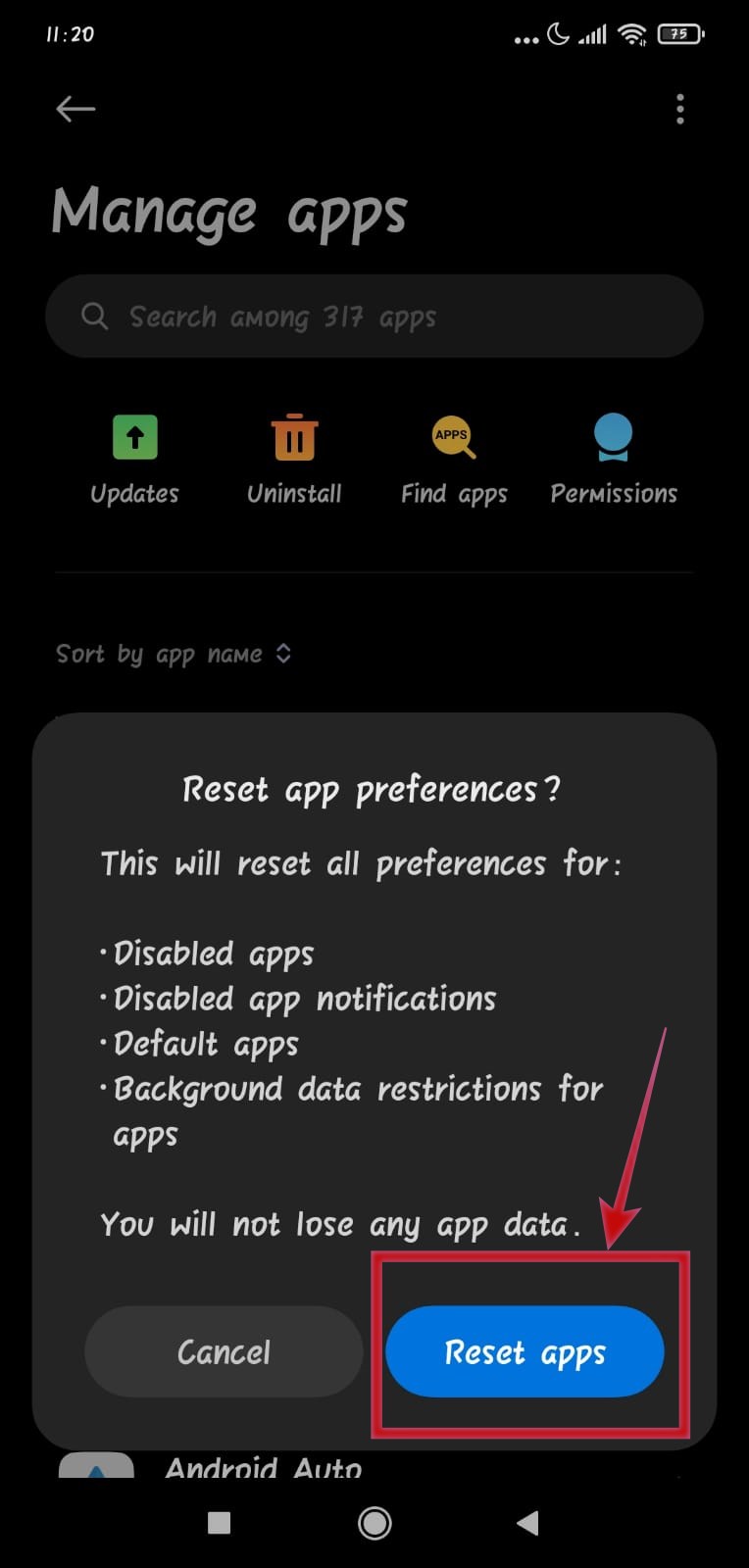This screenshot has height=1568, width=749.
Task: Tap the home navigation button
Action: [374, 1523]
